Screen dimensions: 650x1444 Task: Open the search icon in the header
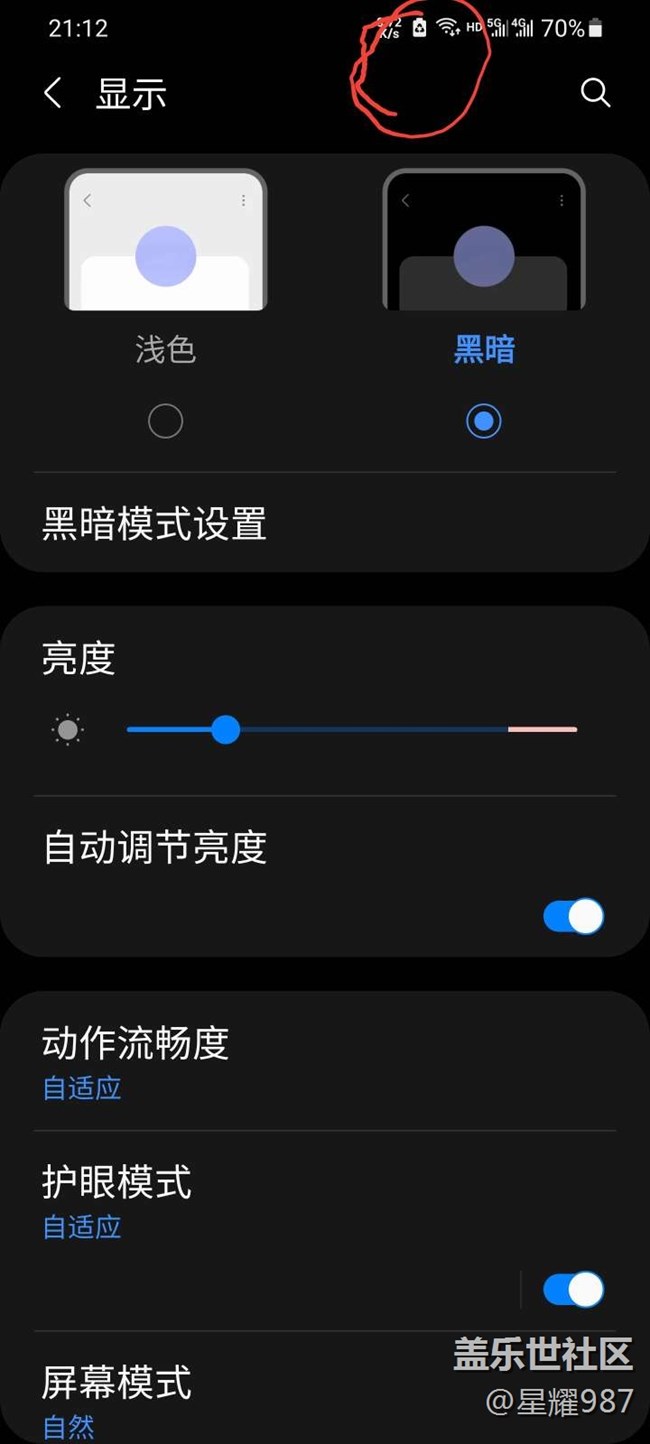pyautogui.click(x=595, y=93)
